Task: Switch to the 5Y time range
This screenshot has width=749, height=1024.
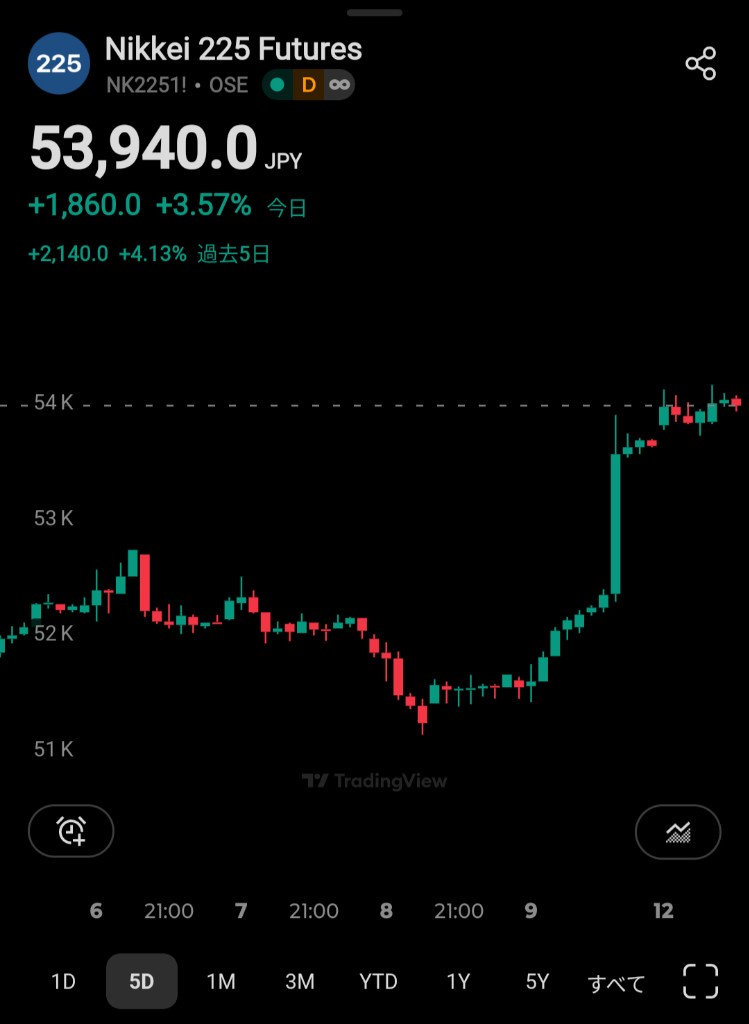Action: coord(537,982)
